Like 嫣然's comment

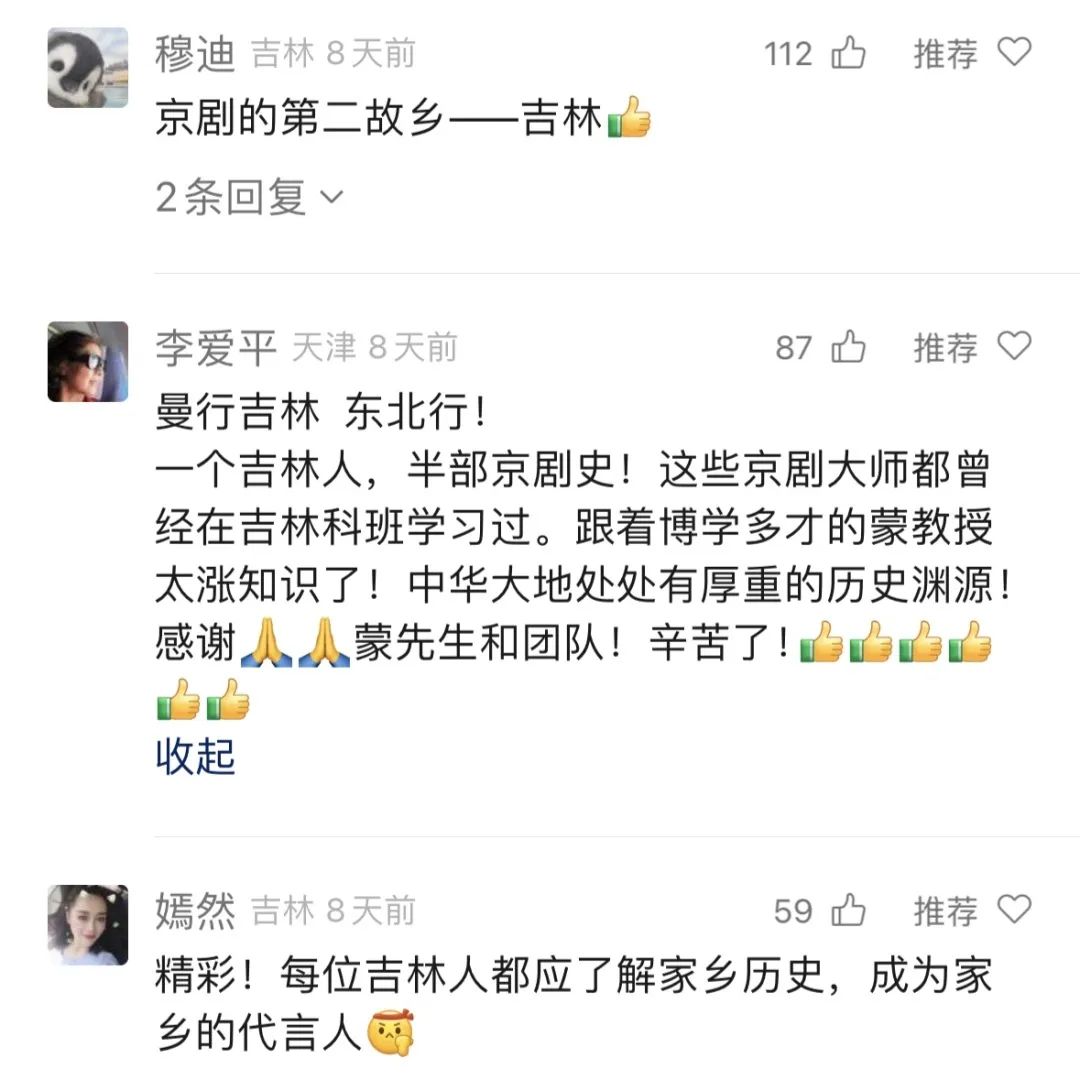849,910
